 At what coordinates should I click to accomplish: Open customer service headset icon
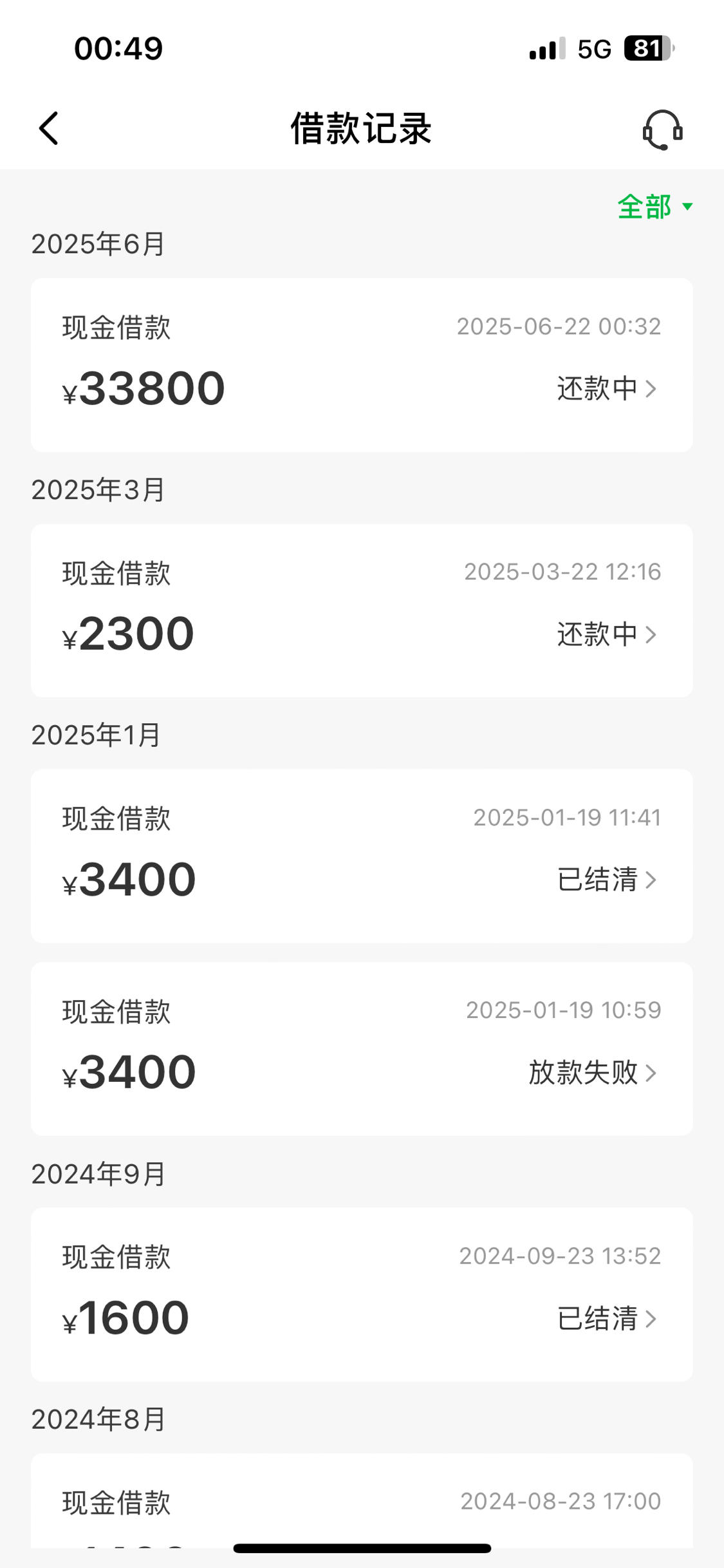(662, 129)
